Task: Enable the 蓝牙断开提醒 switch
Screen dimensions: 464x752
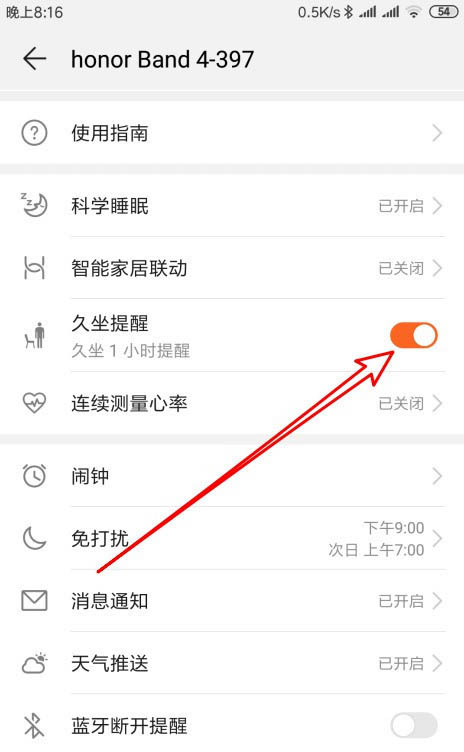Action: pyautogui.click(x=414, y=725)
